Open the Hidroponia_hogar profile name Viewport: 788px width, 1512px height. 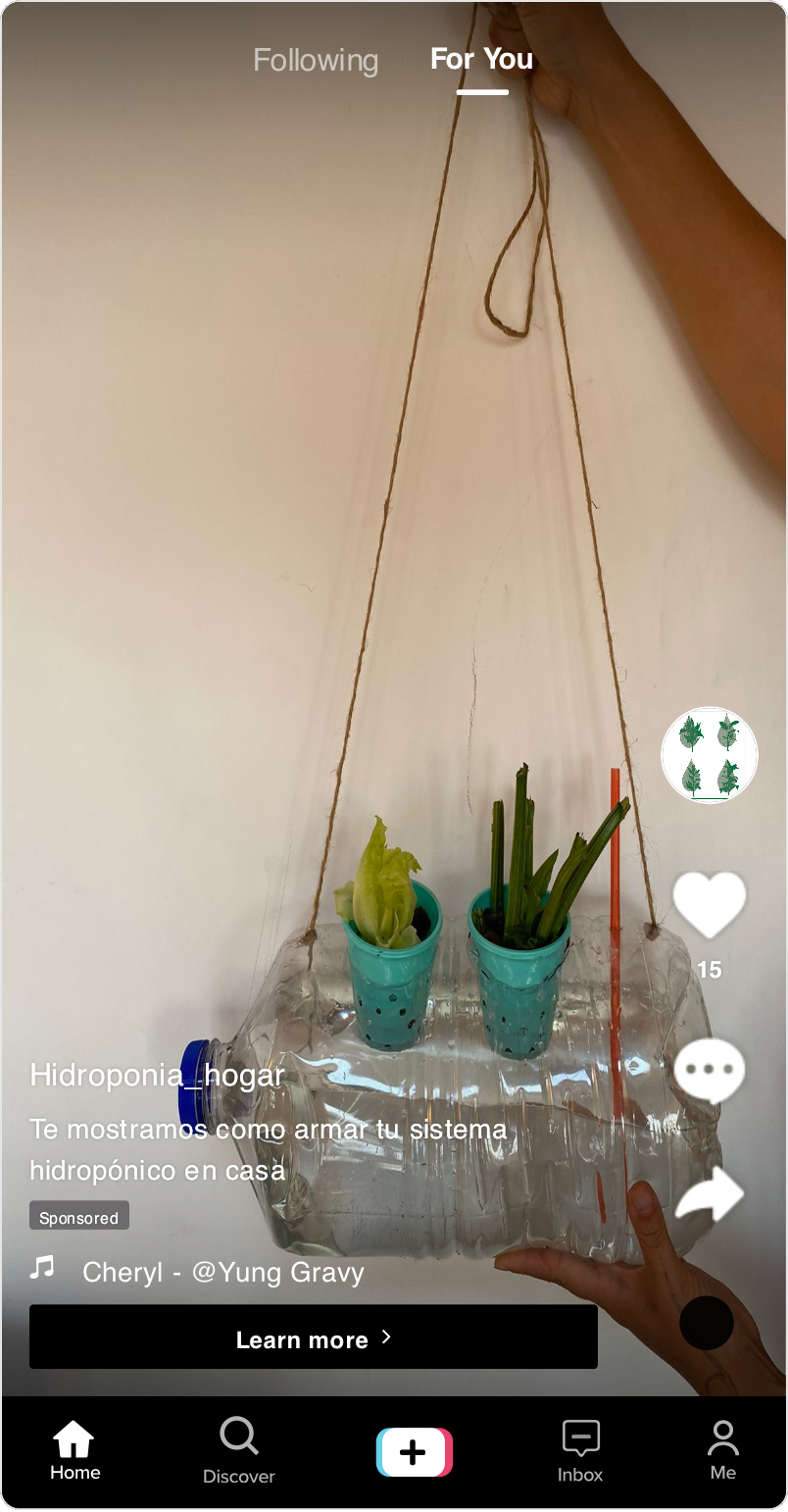[157, 1076]
